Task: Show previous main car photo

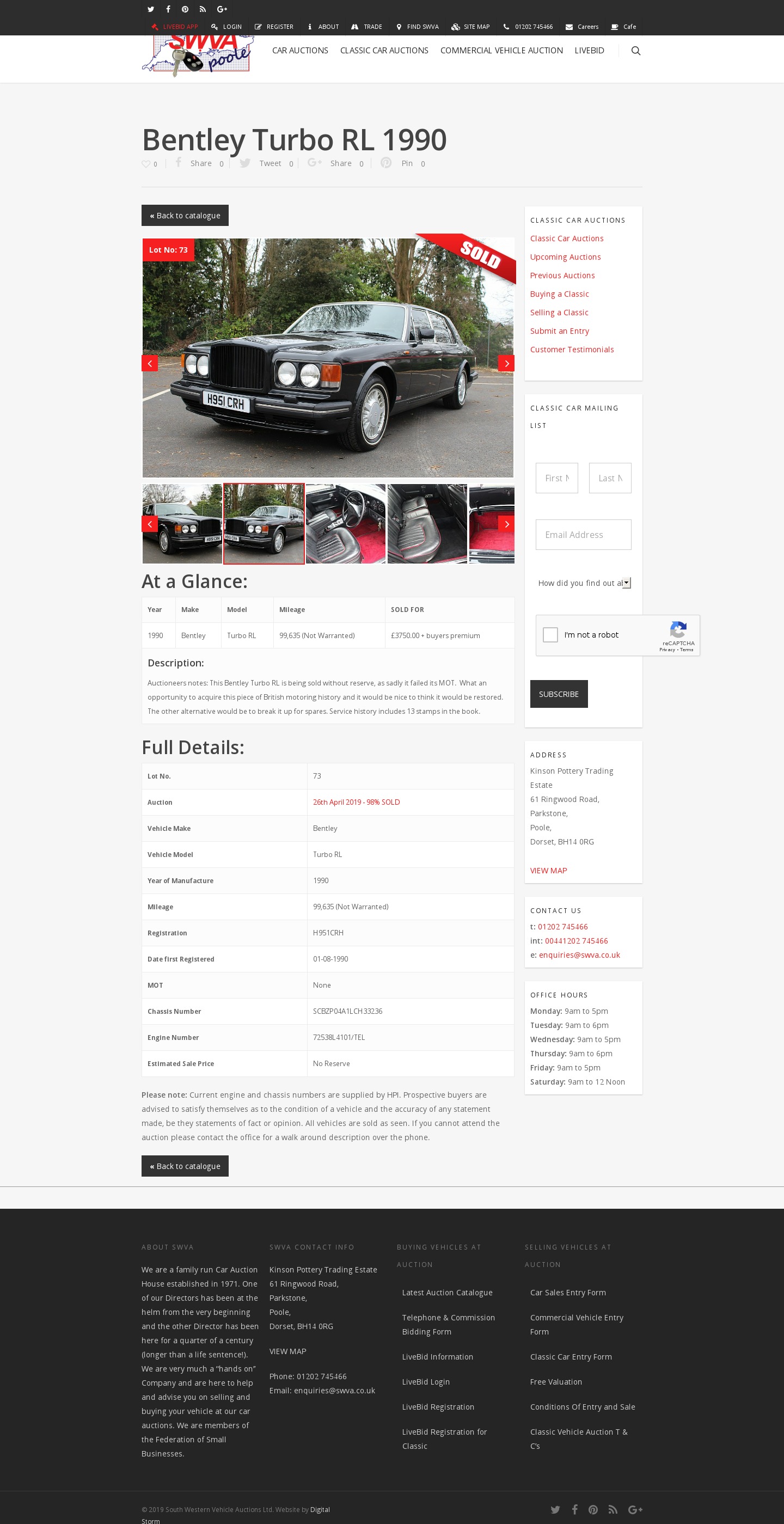Action: [150, 363]
